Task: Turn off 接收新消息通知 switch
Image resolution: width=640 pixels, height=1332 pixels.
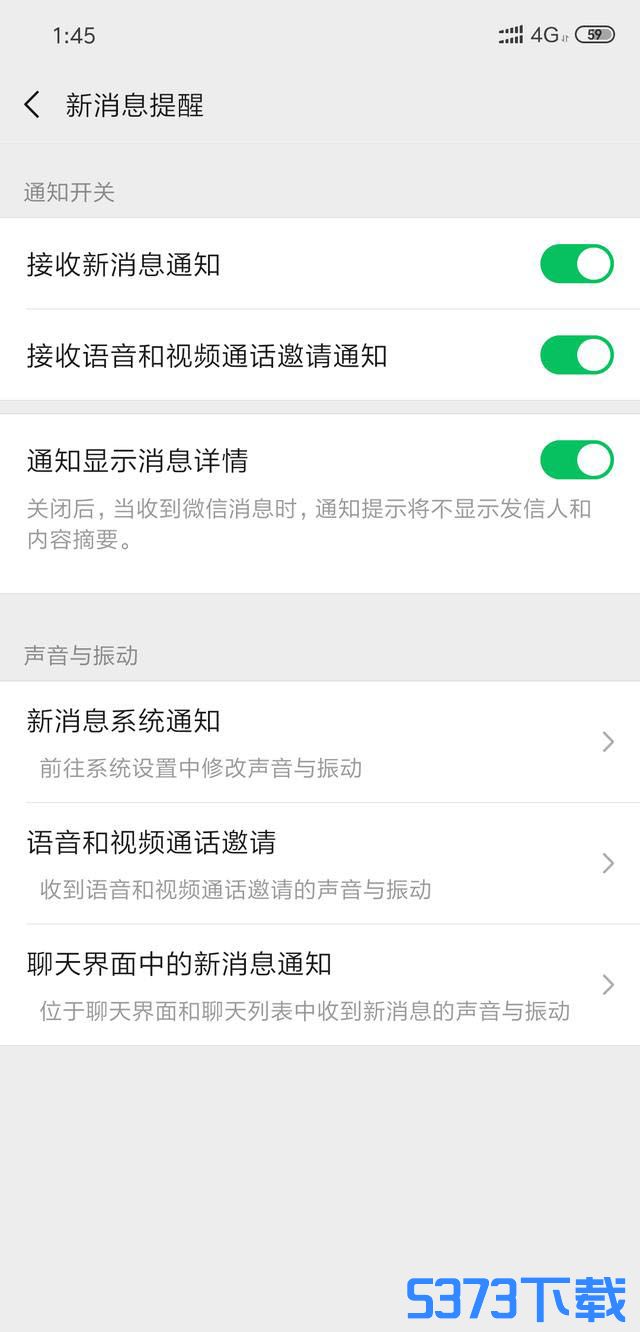Action: (577, 264)
